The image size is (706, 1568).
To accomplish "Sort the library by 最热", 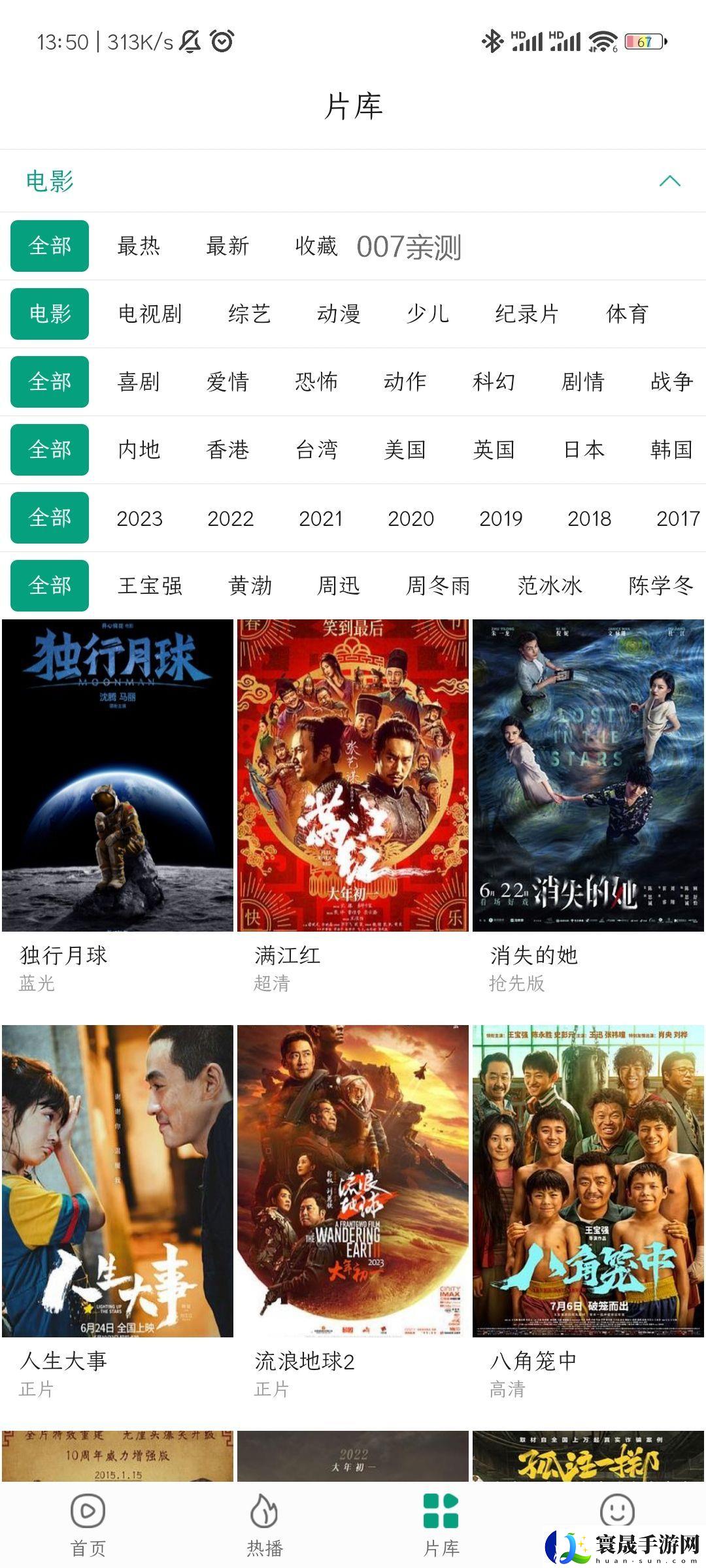I will pos(139,246).
